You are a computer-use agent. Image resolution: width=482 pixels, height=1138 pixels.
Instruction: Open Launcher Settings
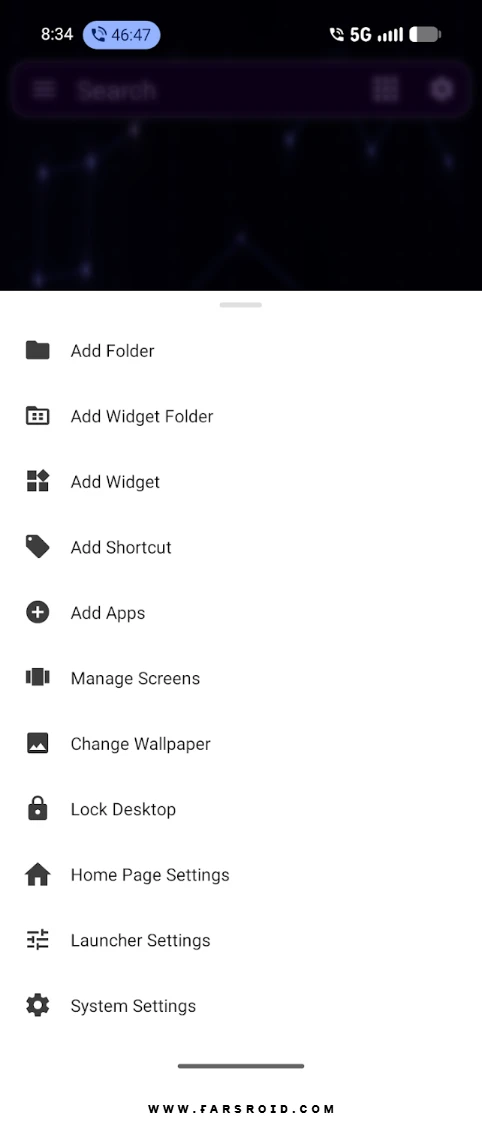click(241, 940)
